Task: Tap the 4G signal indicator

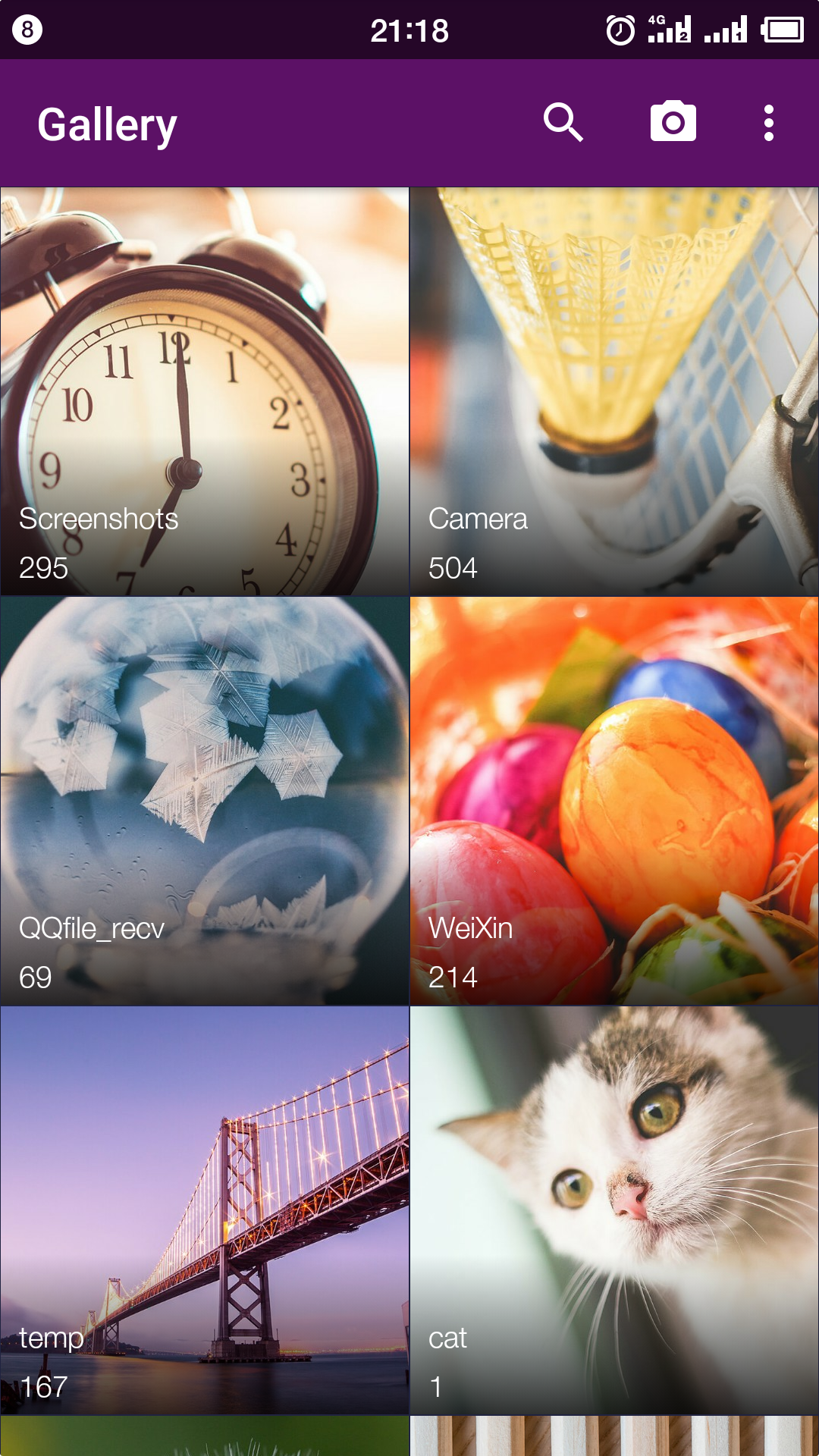Action: pos(667,30)
